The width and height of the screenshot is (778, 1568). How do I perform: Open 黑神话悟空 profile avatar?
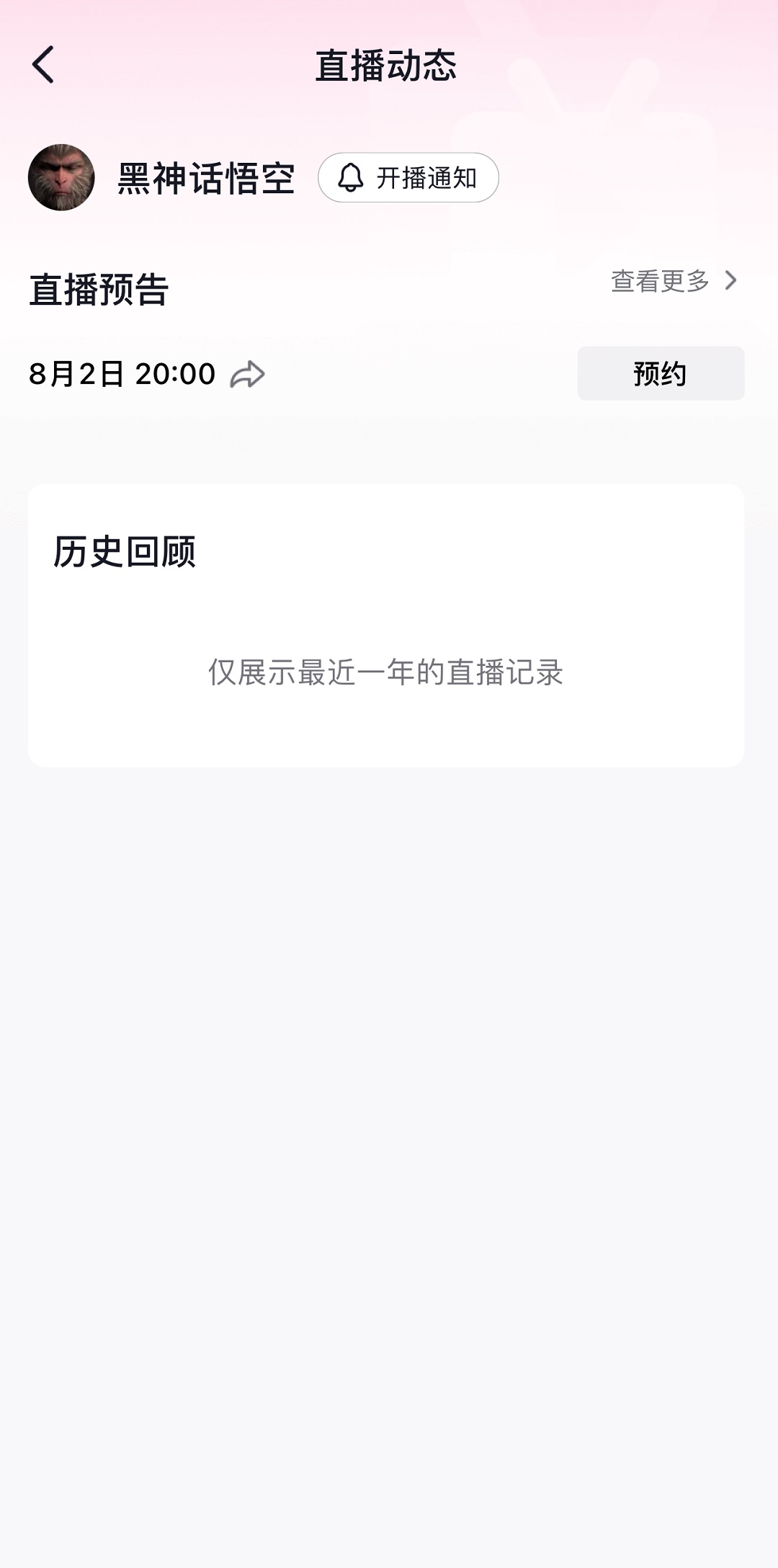tap(61, 177)
